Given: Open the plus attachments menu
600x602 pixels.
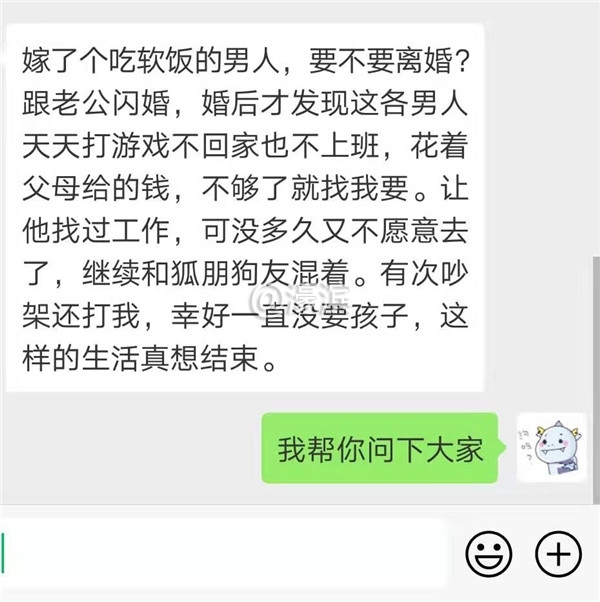Looking at the screenshot, I should tap(559, 552).
